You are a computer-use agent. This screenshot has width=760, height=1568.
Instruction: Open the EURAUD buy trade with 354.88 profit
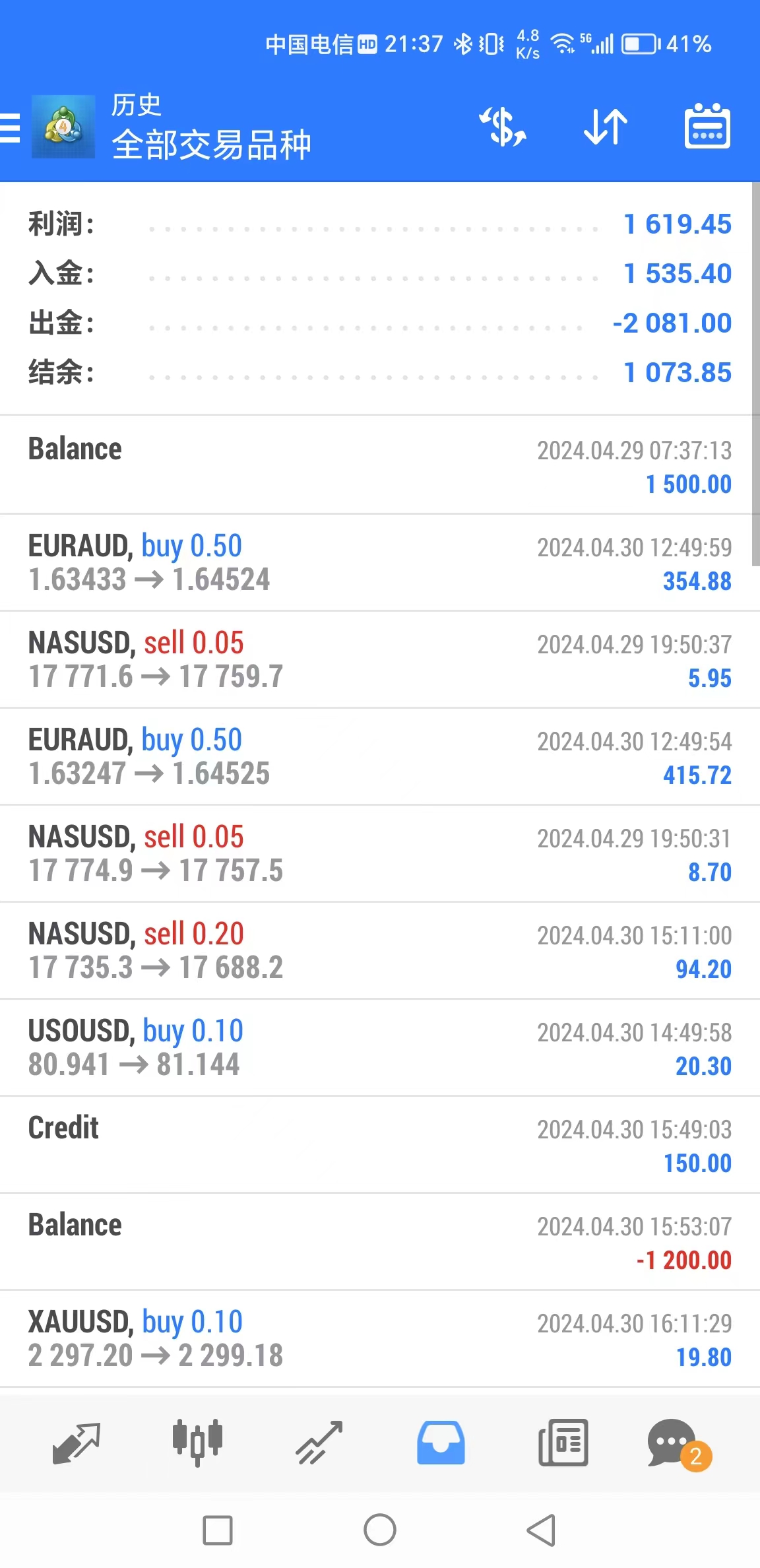click(x=379, y=563)
